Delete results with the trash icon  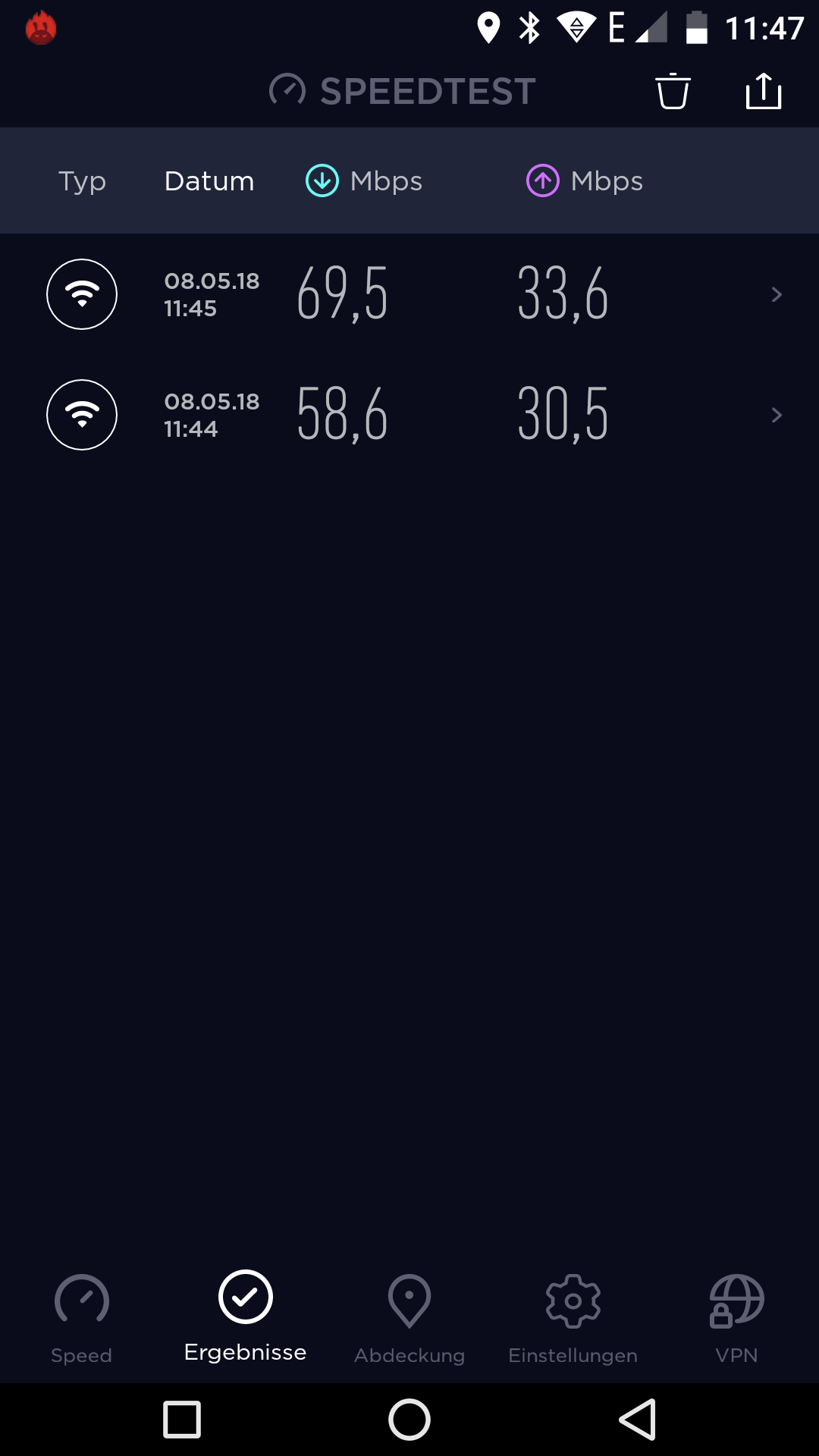point(673,91)
